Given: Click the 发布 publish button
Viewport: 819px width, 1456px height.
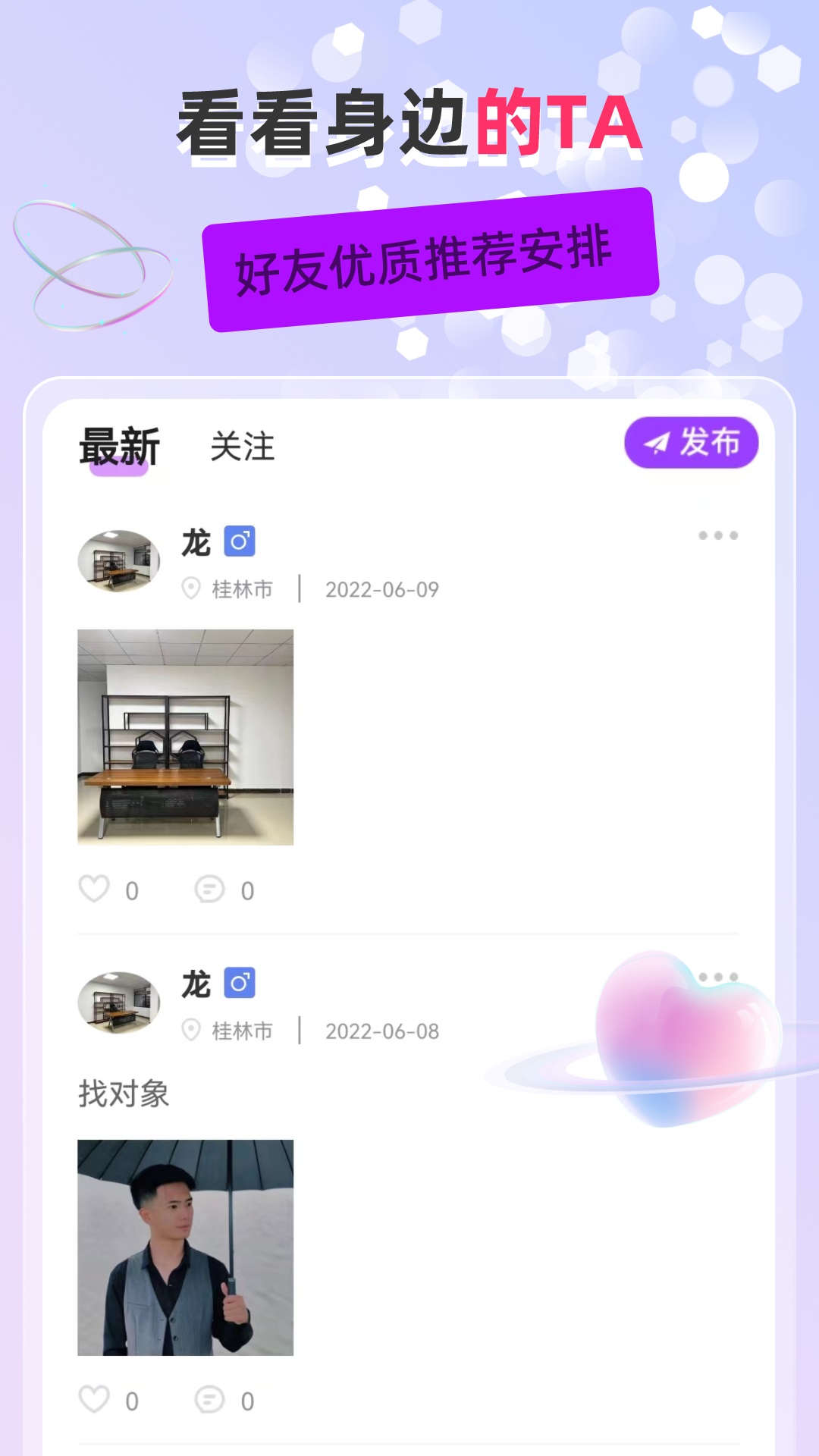Looking at the screenshot, I should click(690, 441).
